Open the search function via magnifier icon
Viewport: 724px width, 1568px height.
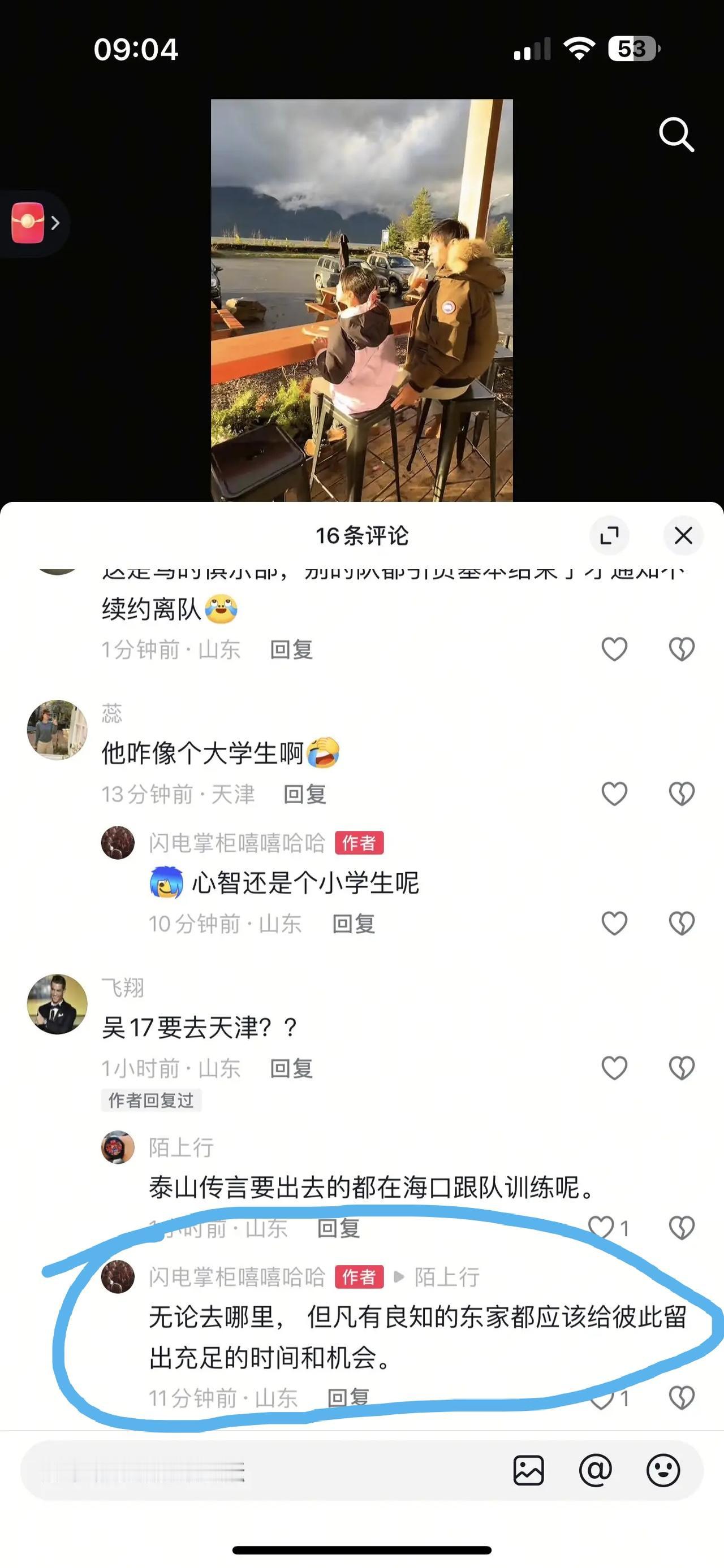tap(676, 135)
